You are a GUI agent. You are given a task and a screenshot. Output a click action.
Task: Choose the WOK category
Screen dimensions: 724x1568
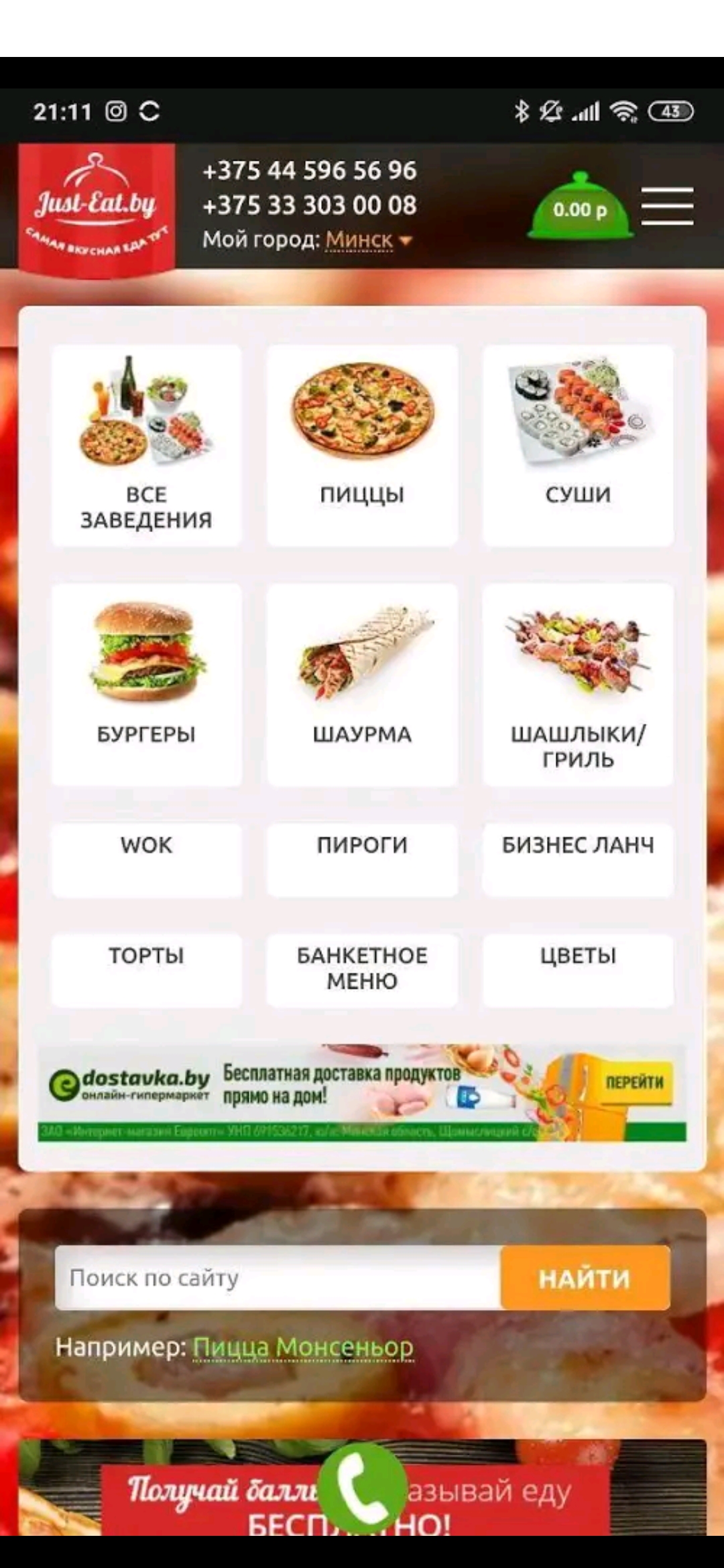pyautogui.click(x=146, y=860)
